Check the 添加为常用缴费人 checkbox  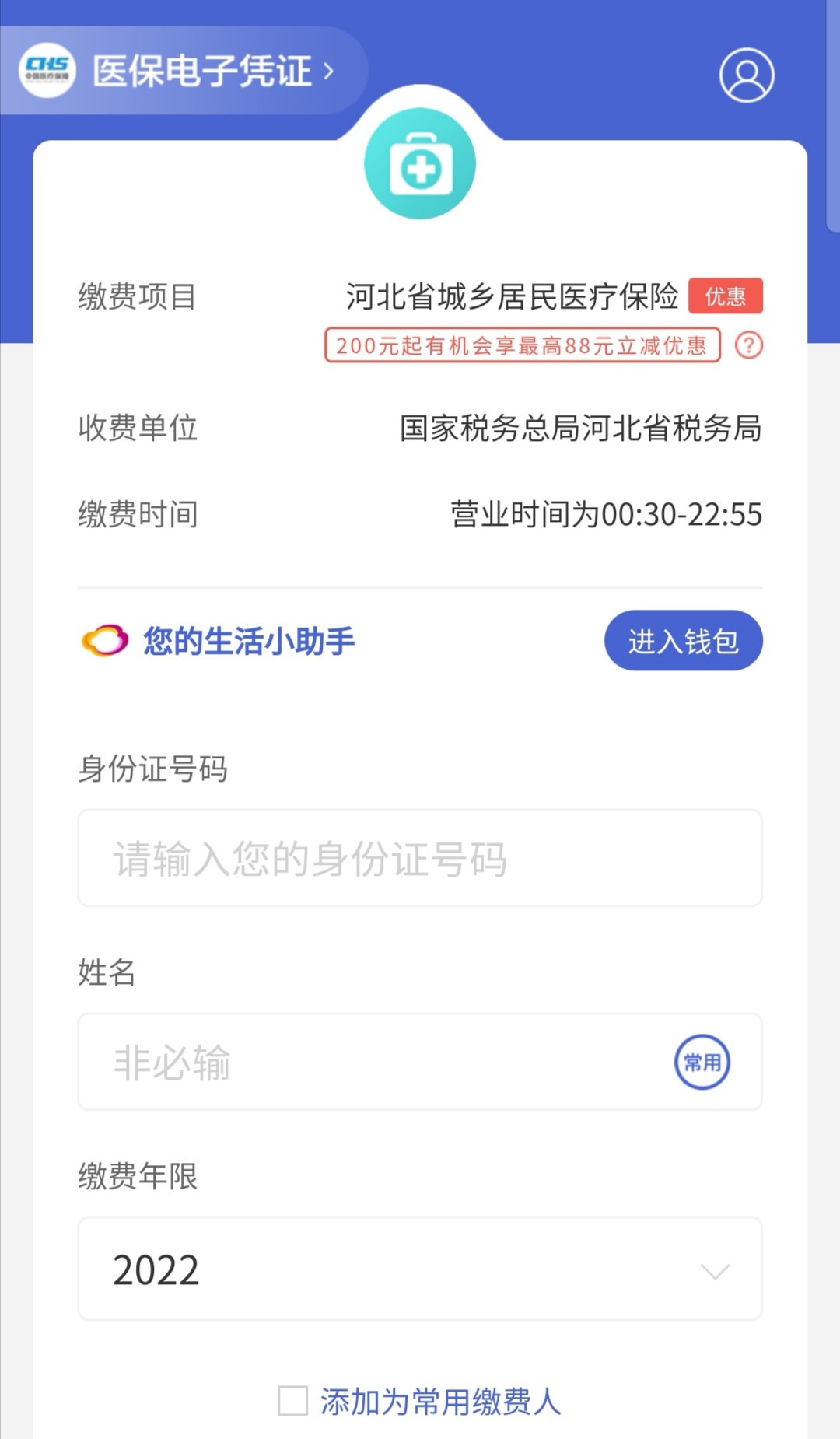pyautogui.click(x=293, y=1401)
